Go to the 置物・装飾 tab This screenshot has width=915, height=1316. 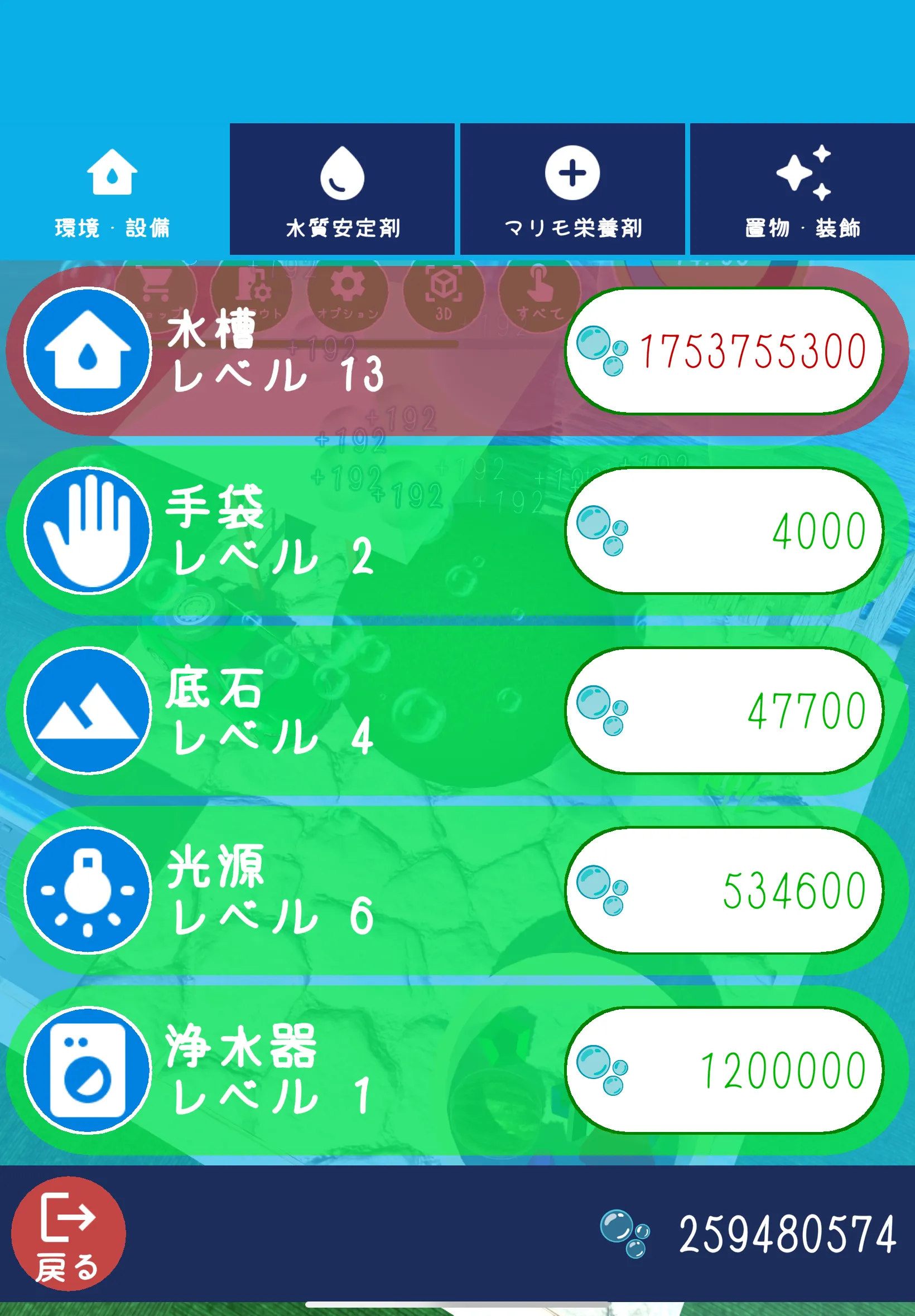pos(802,190)
